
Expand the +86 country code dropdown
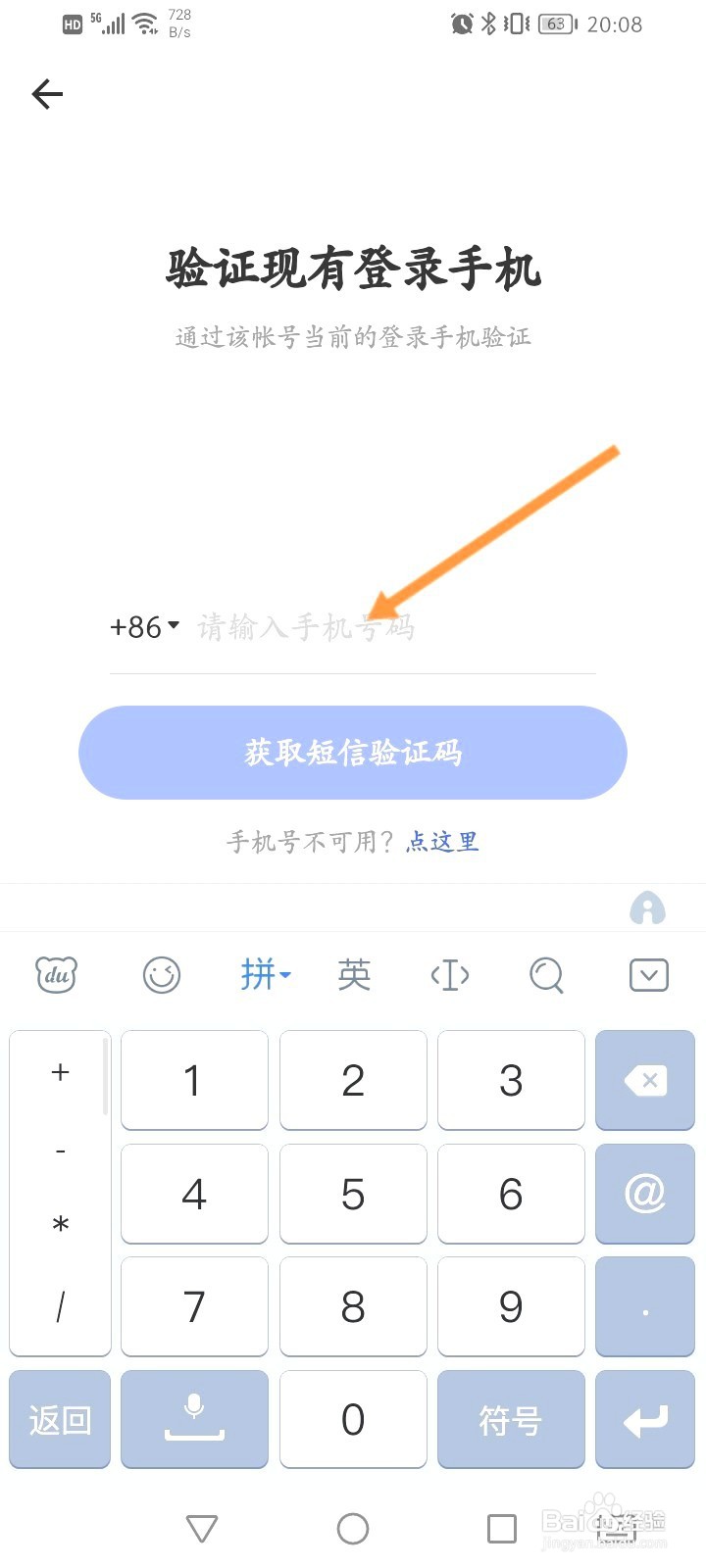tap(143, 627)
